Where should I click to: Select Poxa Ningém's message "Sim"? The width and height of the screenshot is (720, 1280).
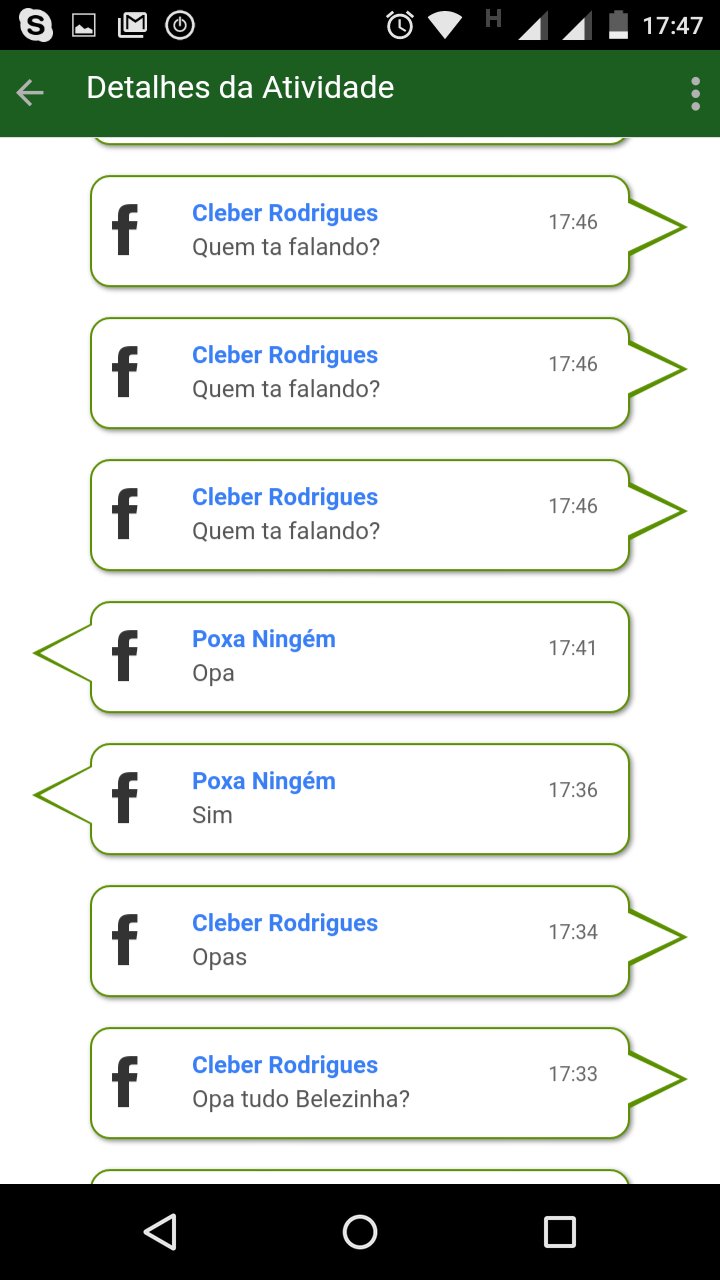coord(360,799)
